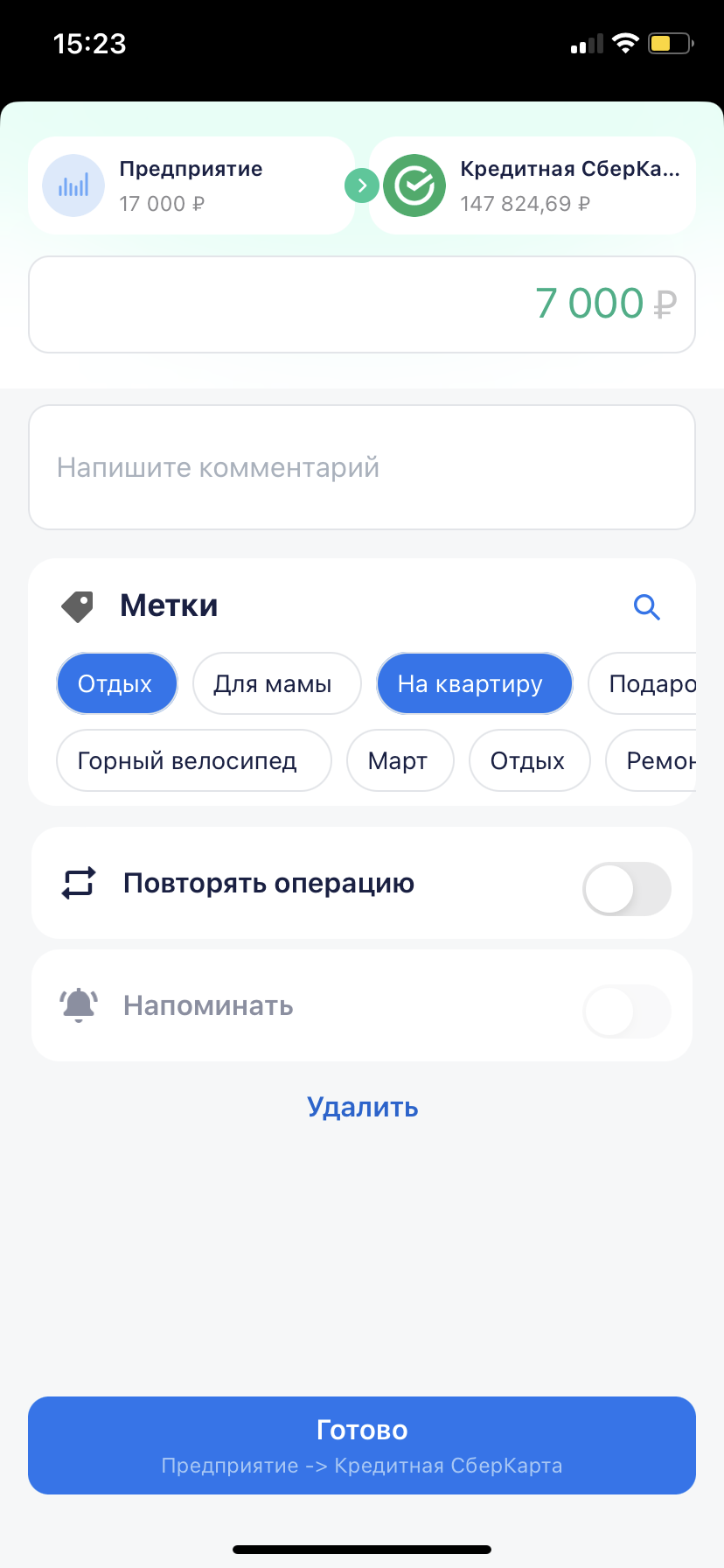Select the unselected Отдых tag
This screenshot has width=724, height=1568.
coord(529,760)
